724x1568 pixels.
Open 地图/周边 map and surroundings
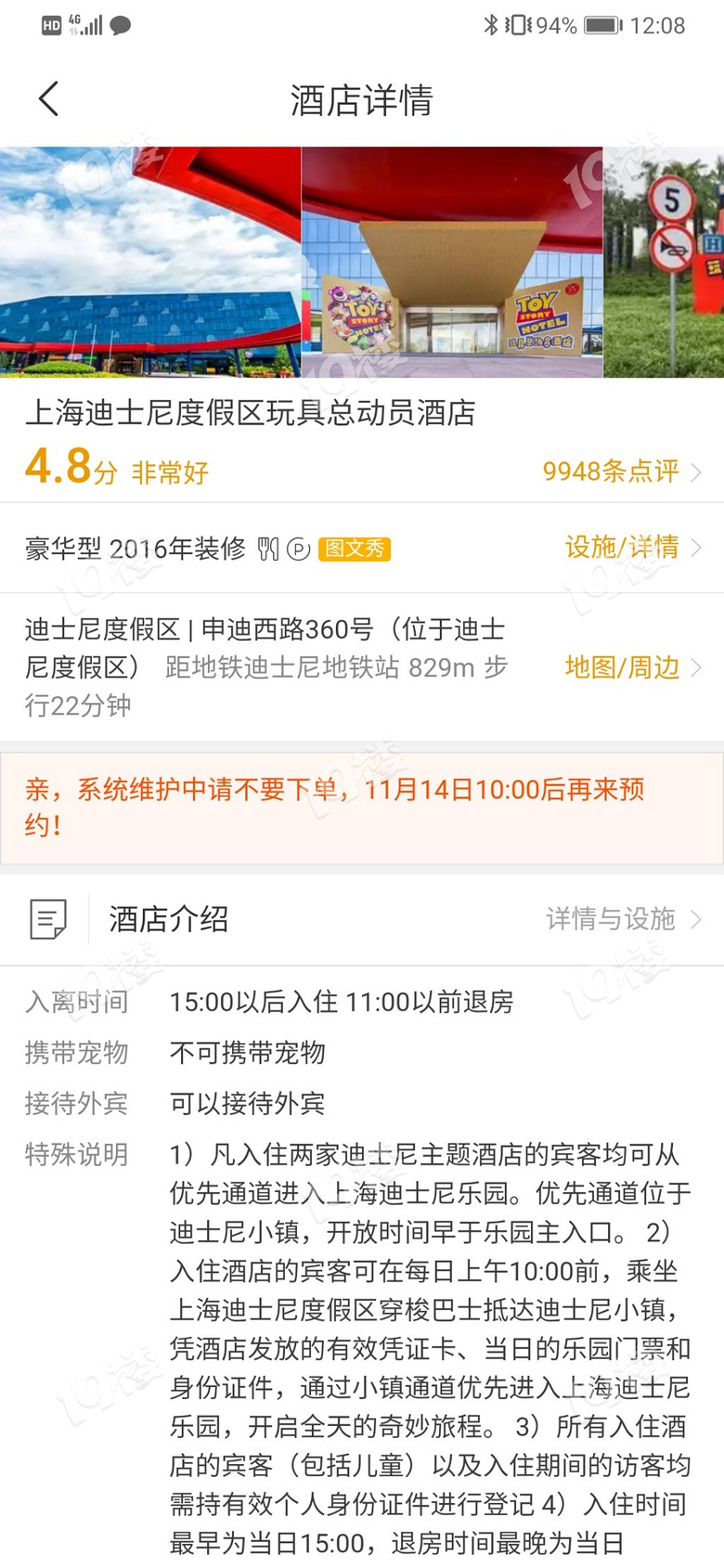[x=631, y=667]
